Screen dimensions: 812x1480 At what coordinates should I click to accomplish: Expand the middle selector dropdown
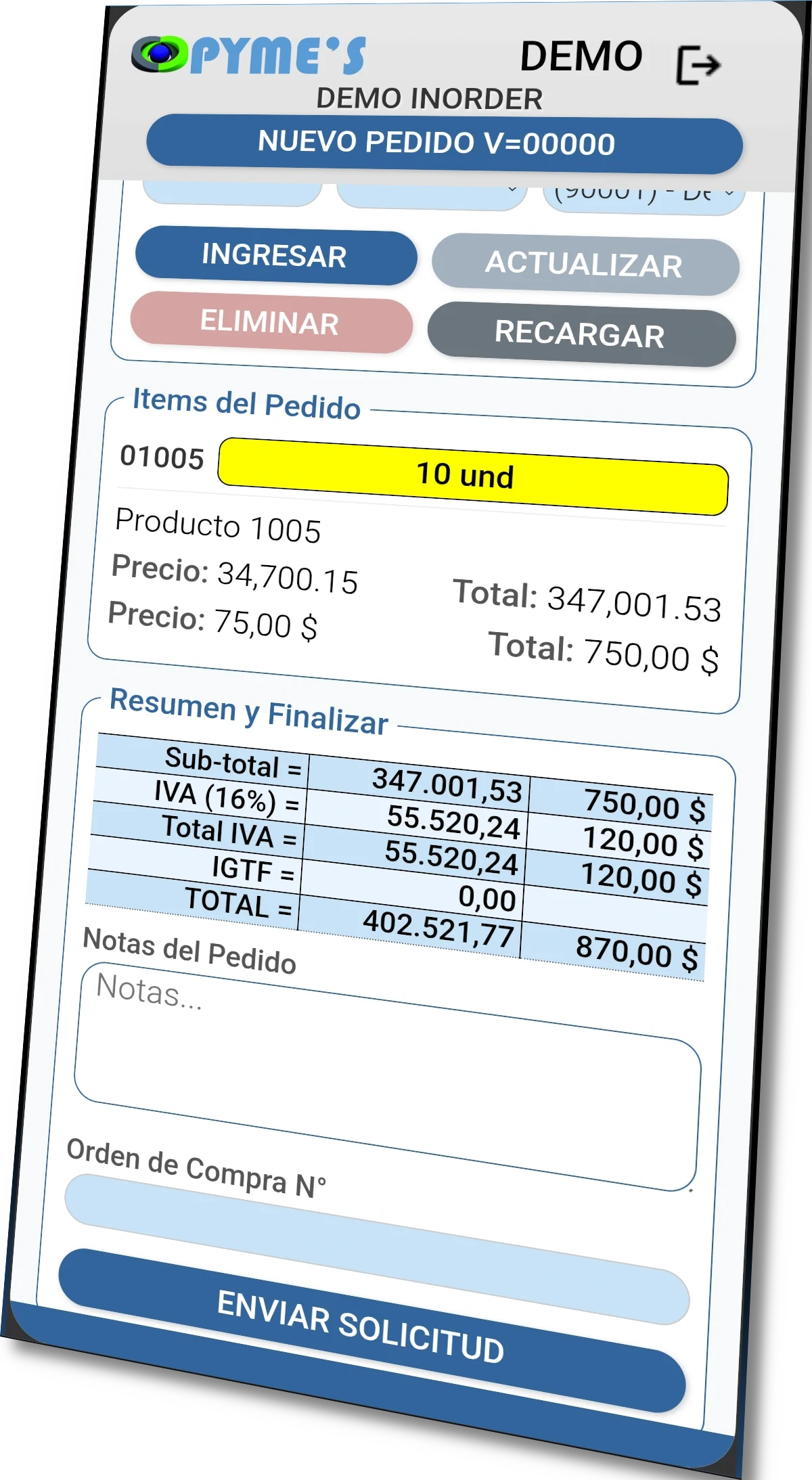433,193
